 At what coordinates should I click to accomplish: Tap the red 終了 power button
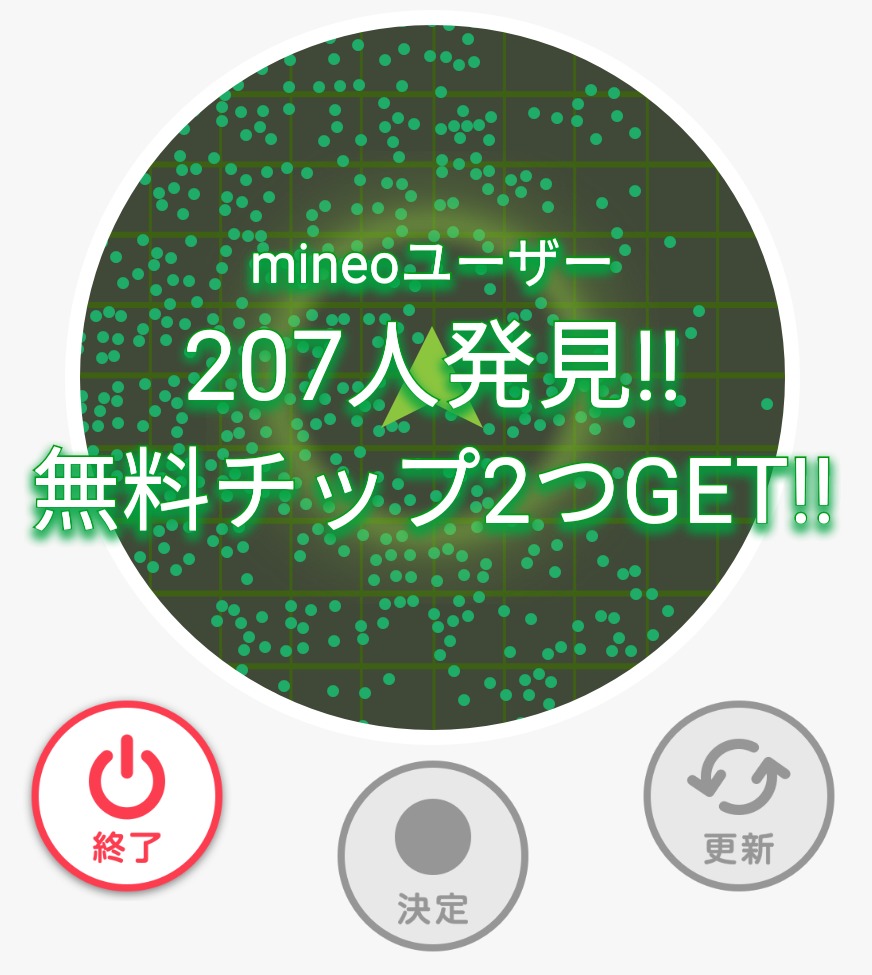127,796
